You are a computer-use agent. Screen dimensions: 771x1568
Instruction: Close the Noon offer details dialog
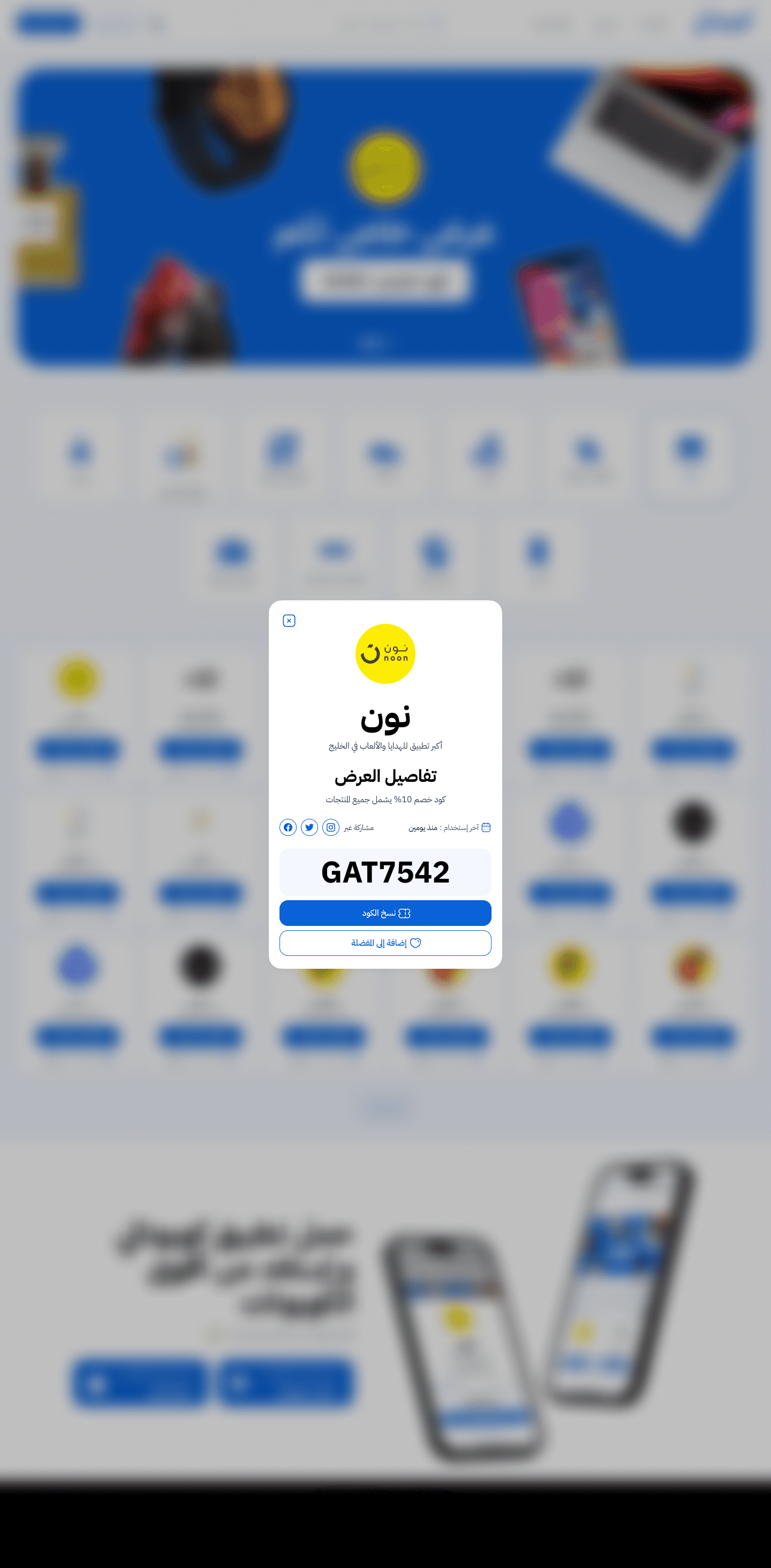coord(289,620)
